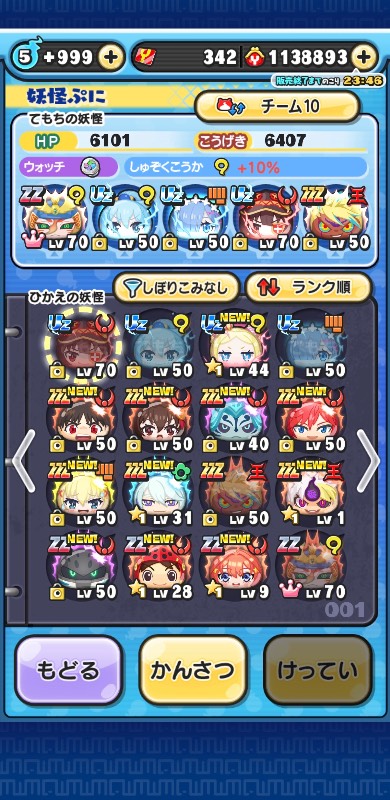
Task: Select the crowned ZZ reserve yokai at Lv 70
Action: [311, 566]
